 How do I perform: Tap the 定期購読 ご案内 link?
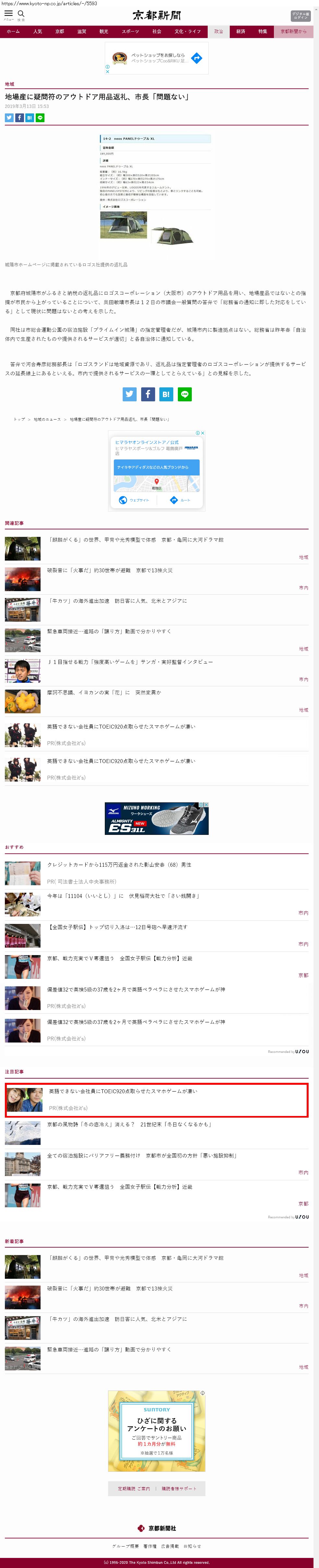click(x=134, y=1489)
